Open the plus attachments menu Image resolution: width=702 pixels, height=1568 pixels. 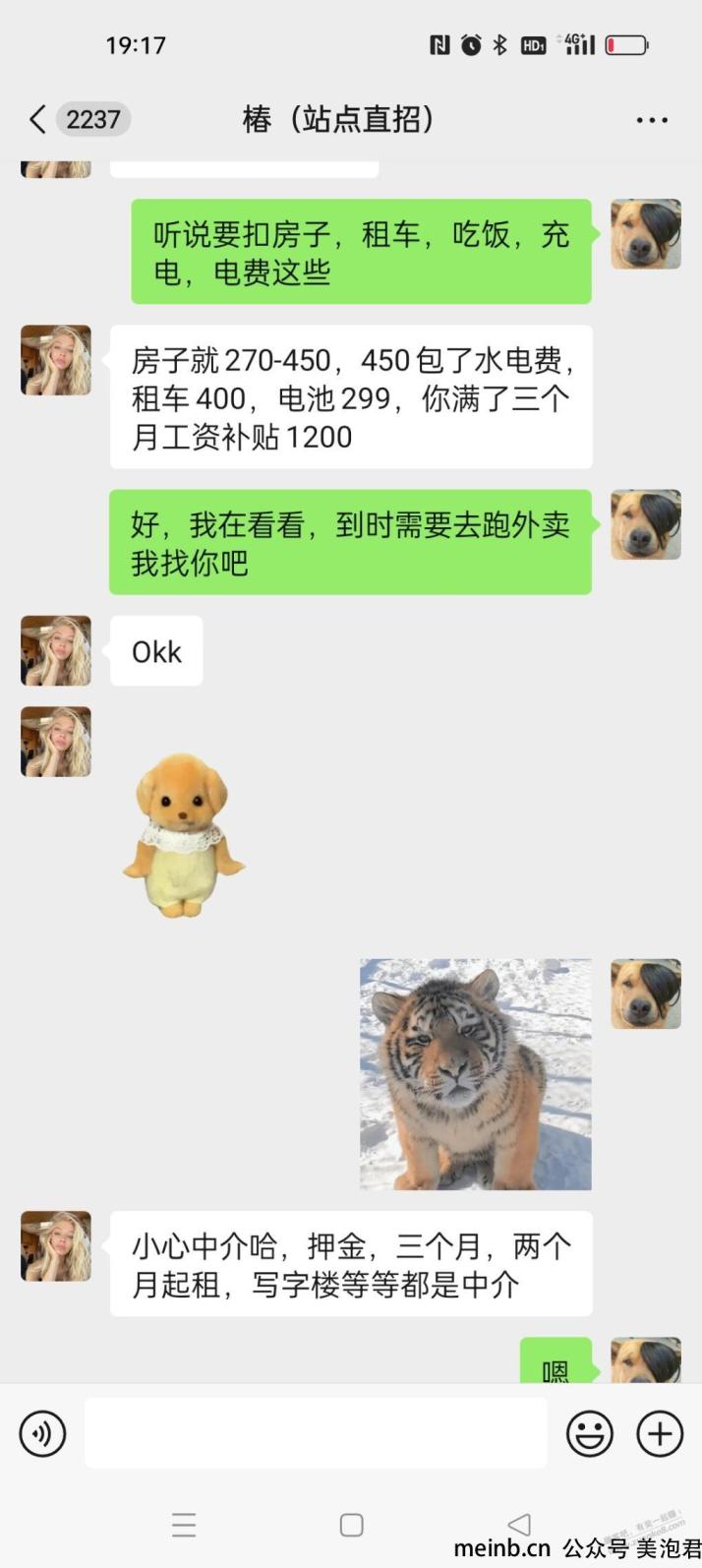[x=660, y=1433]
